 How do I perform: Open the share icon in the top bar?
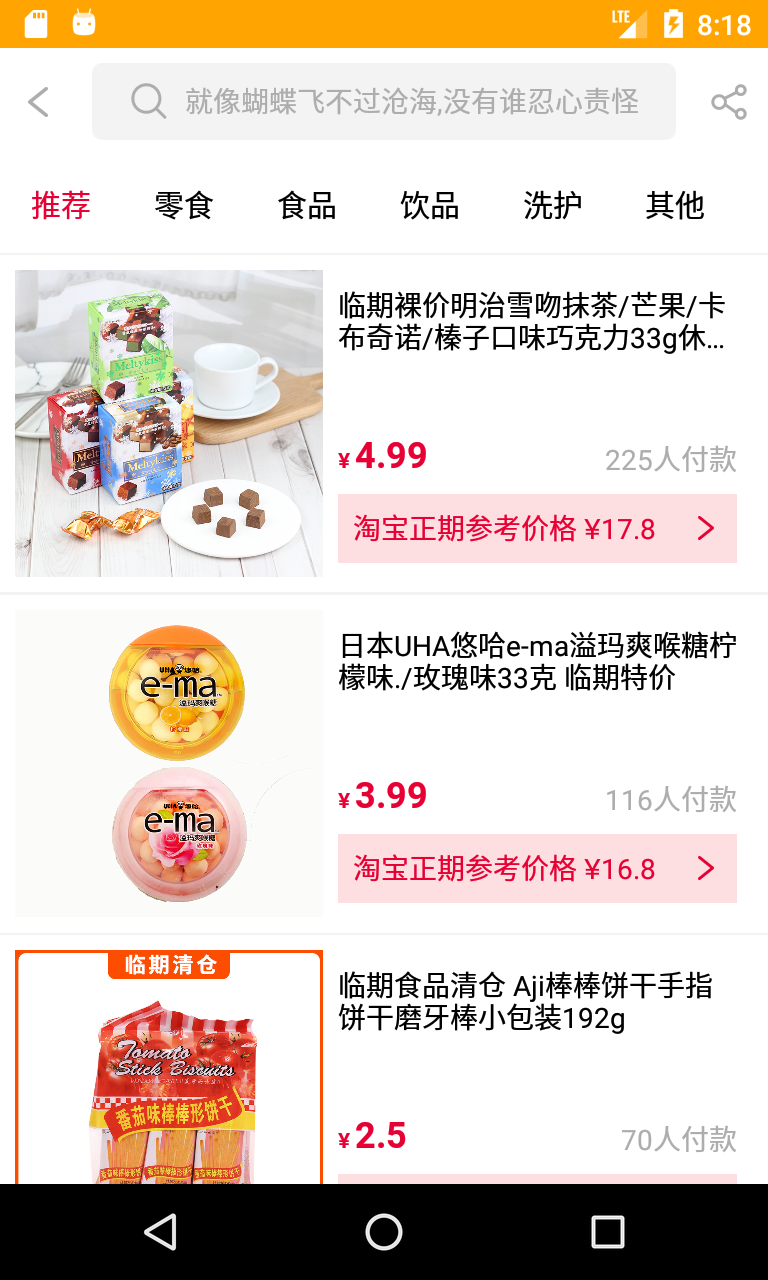point(729,102)
